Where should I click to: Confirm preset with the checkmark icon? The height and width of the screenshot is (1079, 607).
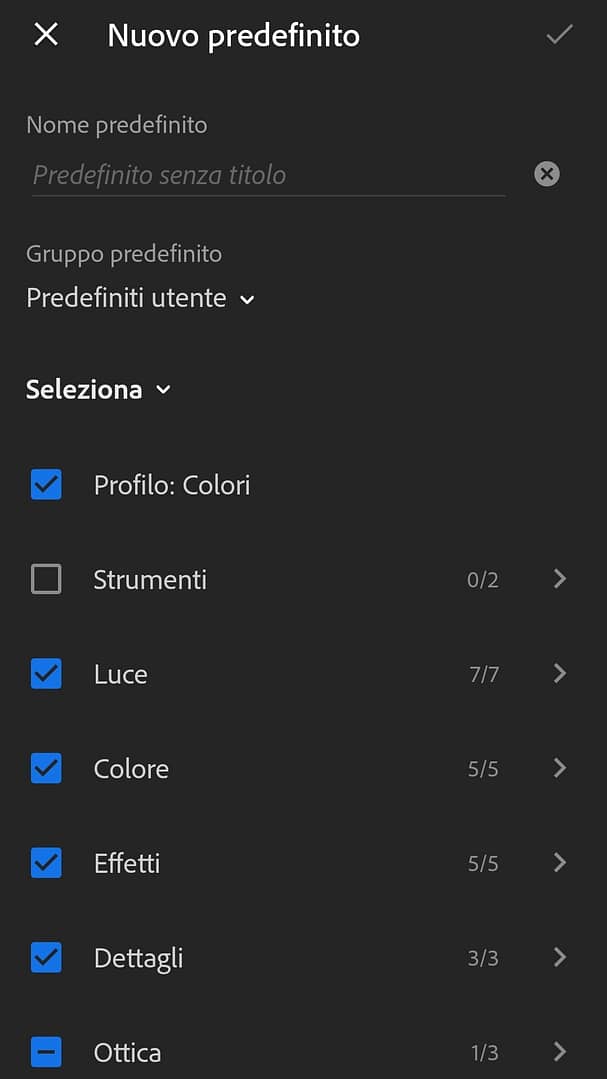click(x=560, y=34)
